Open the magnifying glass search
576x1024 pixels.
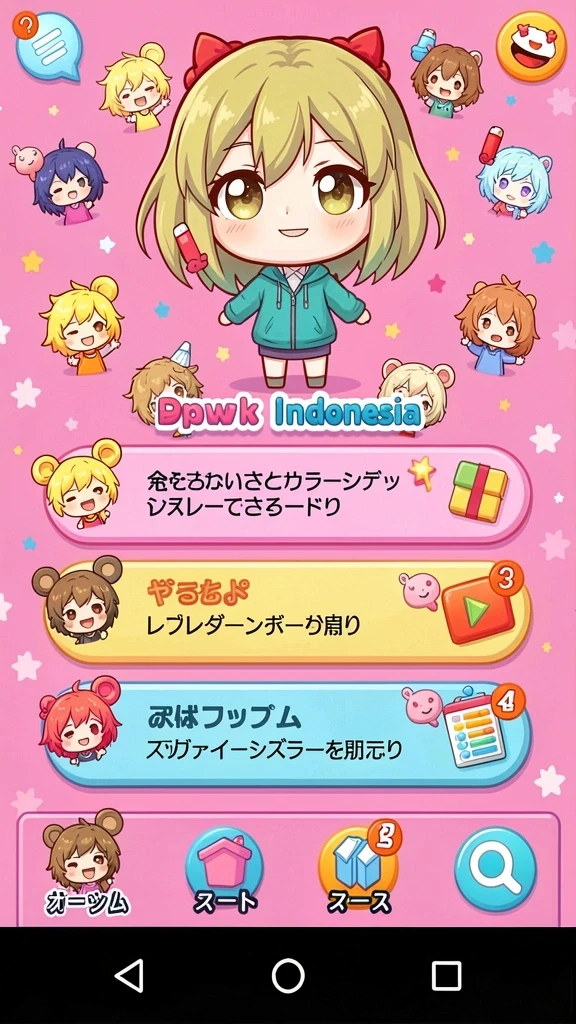click(495, 869)
